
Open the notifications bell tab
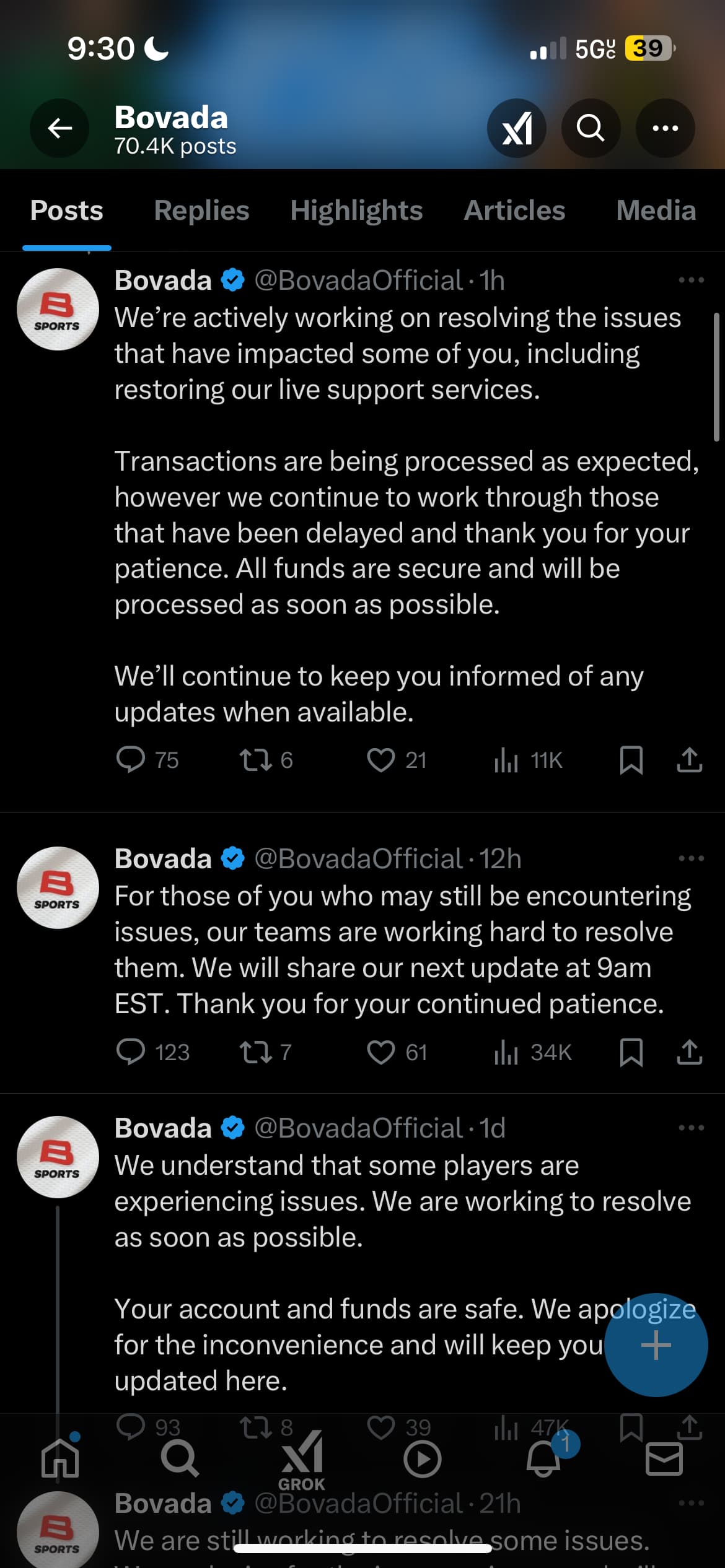543,1460
